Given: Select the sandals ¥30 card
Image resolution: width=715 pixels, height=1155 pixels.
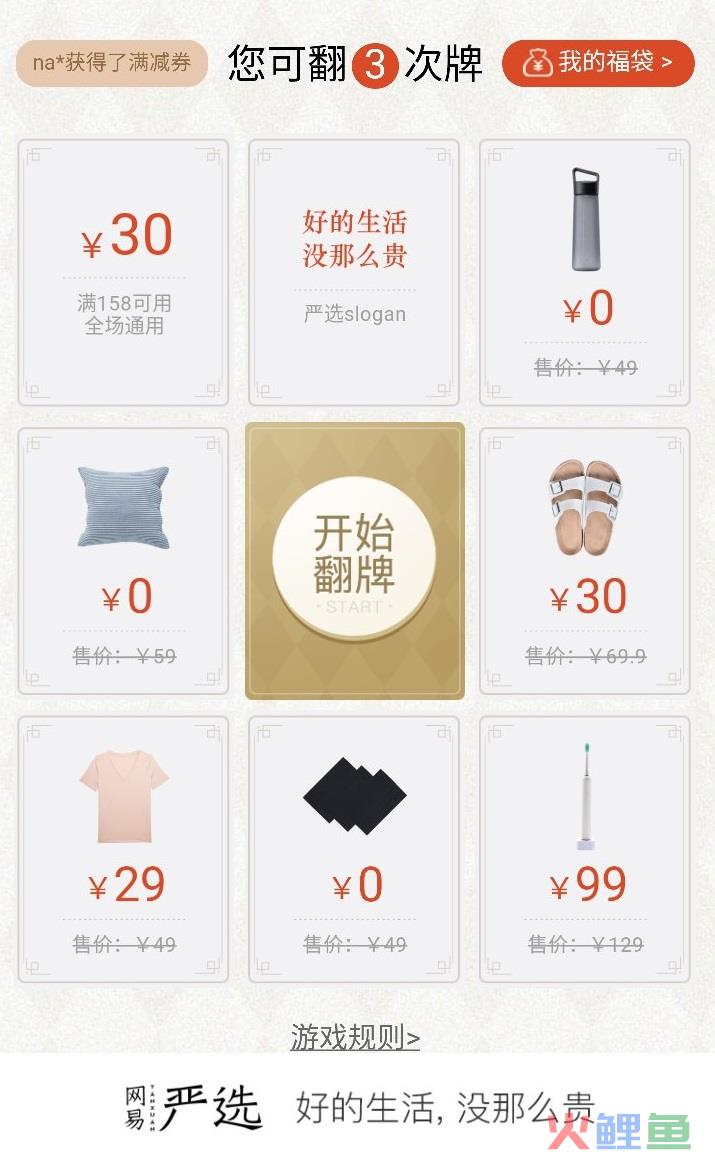Looking at the screenshot, I should 585,561.
